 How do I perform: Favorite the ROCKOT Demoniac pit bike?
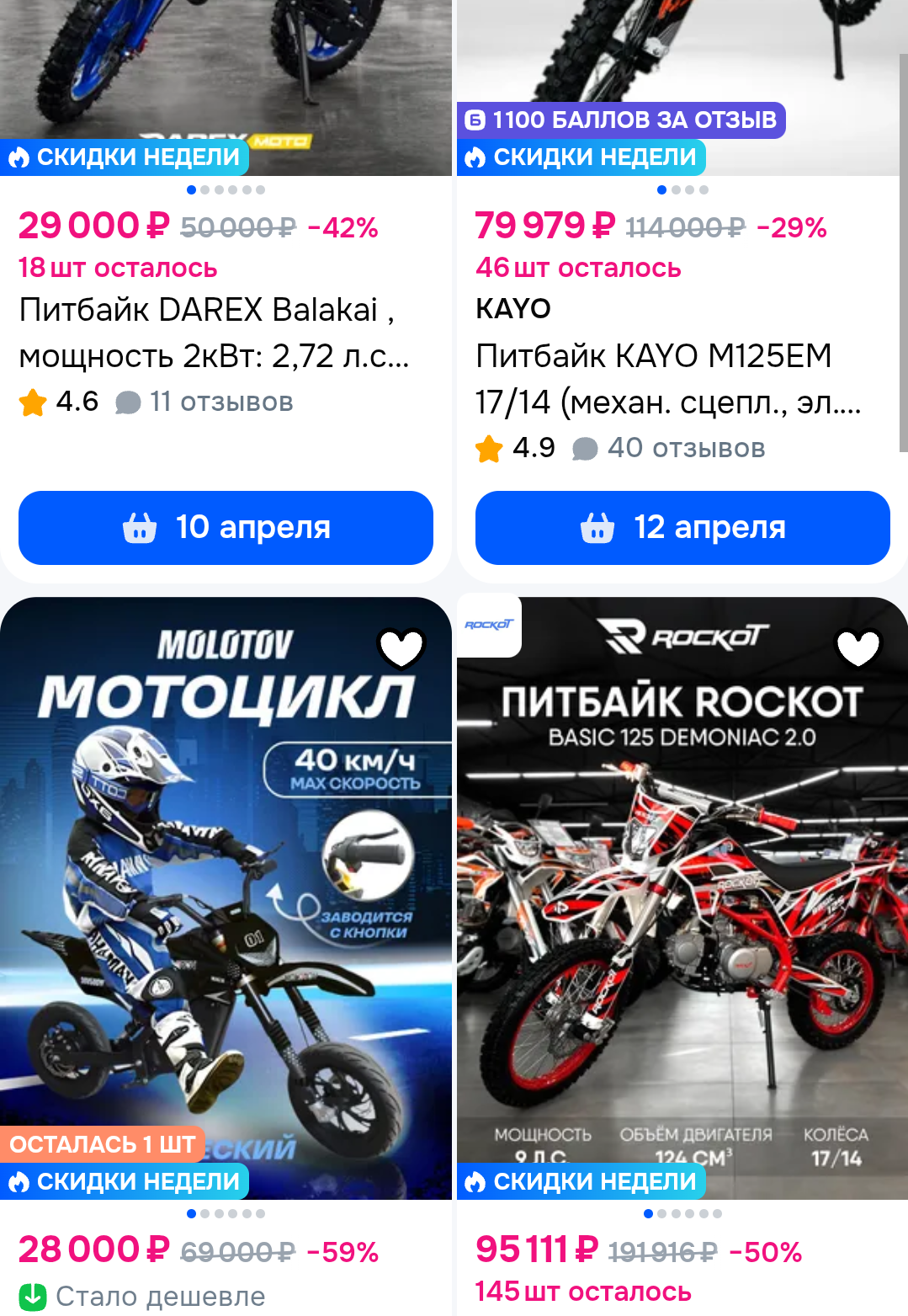858,647
